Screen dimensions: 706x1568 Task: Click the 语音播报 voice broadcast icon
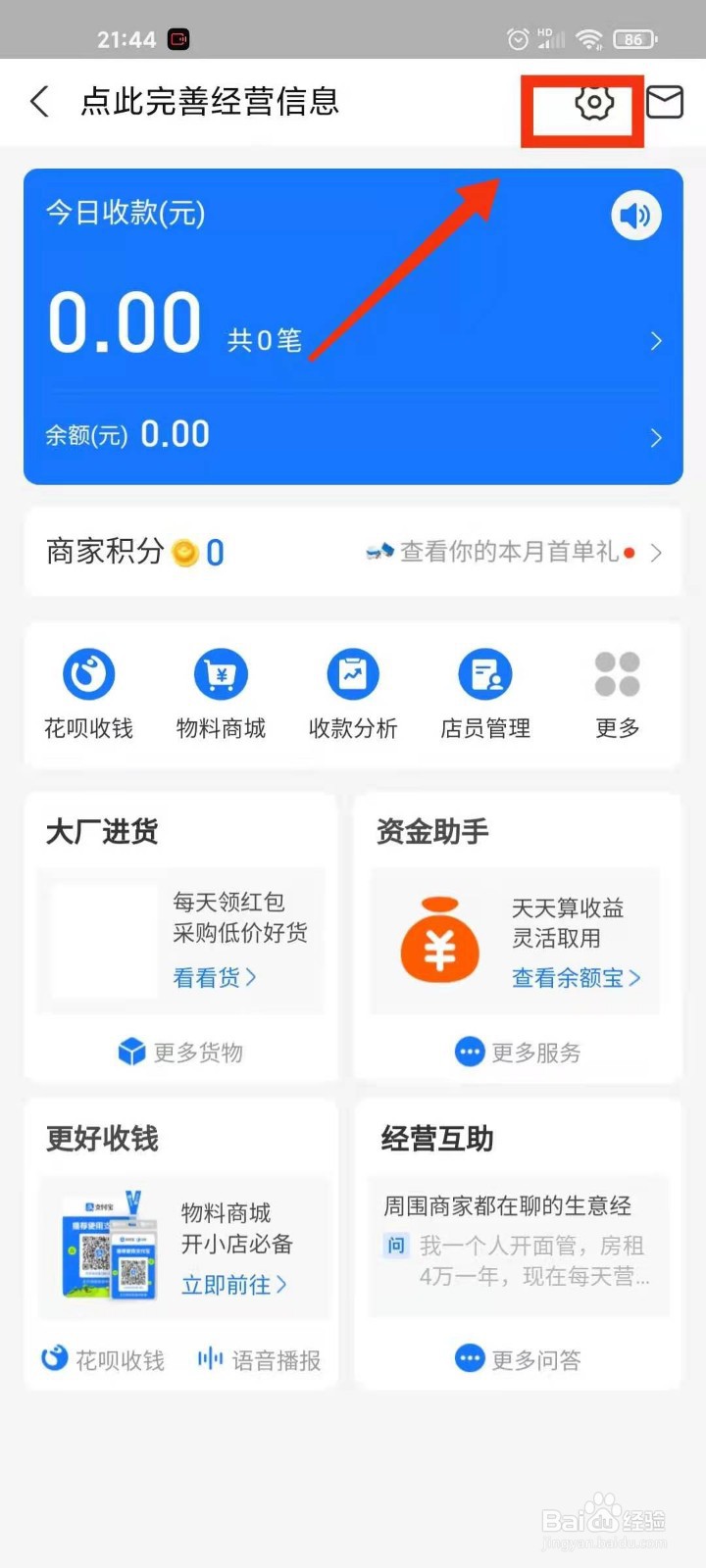click(x=210, y=1358)
